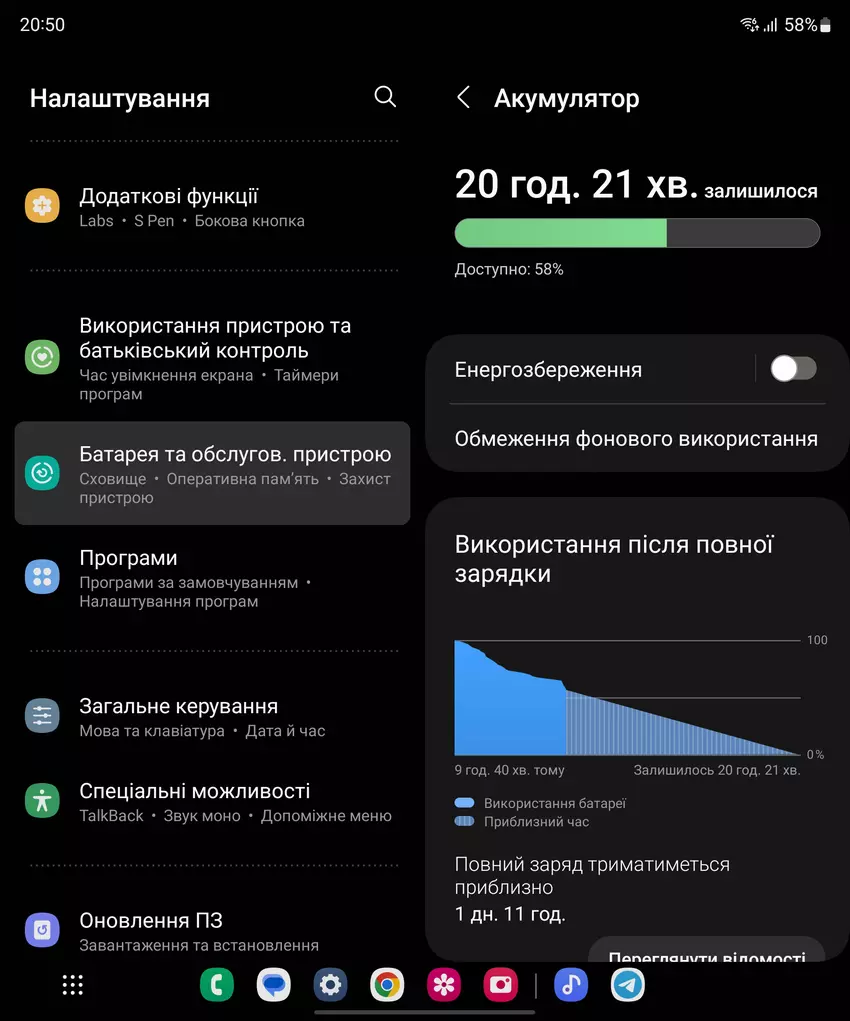Open Використання пристрою та батьківський контроль
The height and width of the screenshot is (1021, 850).
point(212,358)
